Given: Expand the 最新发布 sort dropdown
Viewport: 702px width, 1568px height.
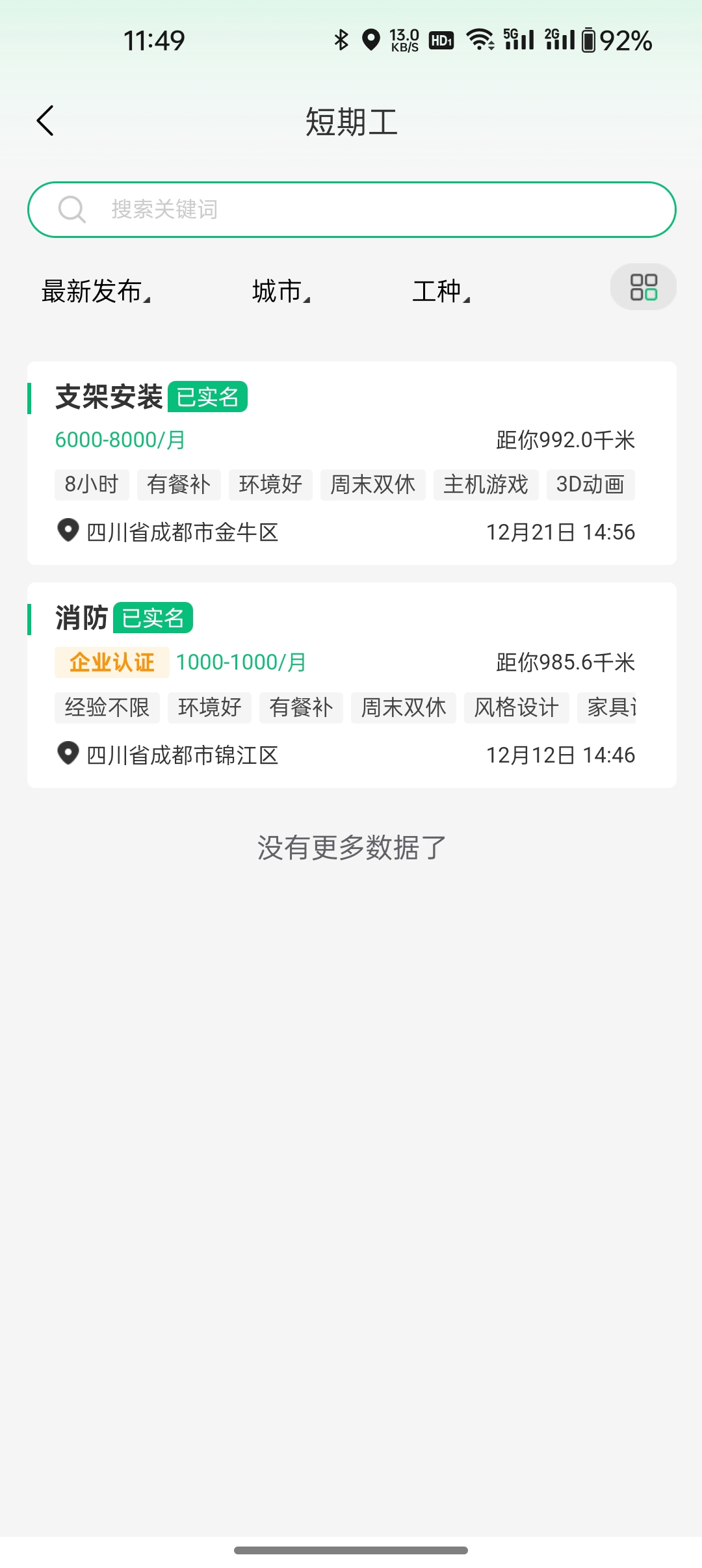Looking at the screenshot, I should [x=96, y=291].
